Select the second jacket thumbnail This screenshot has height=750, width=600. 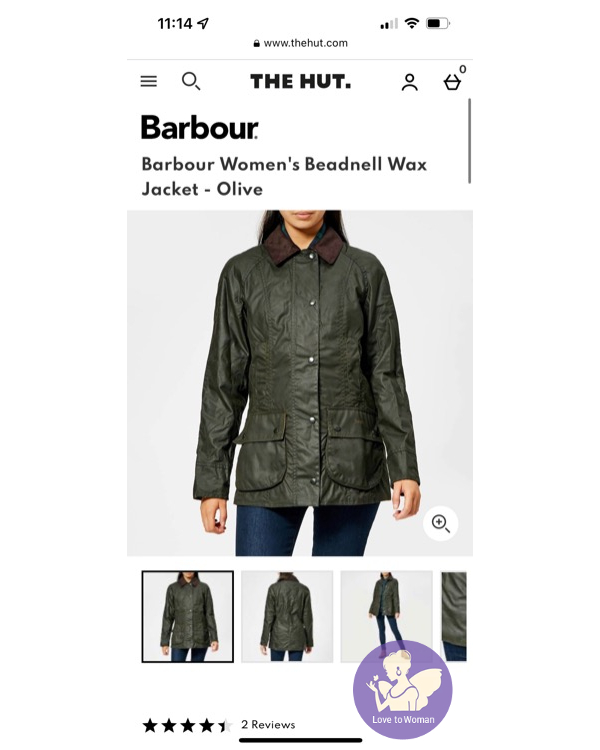287,616
